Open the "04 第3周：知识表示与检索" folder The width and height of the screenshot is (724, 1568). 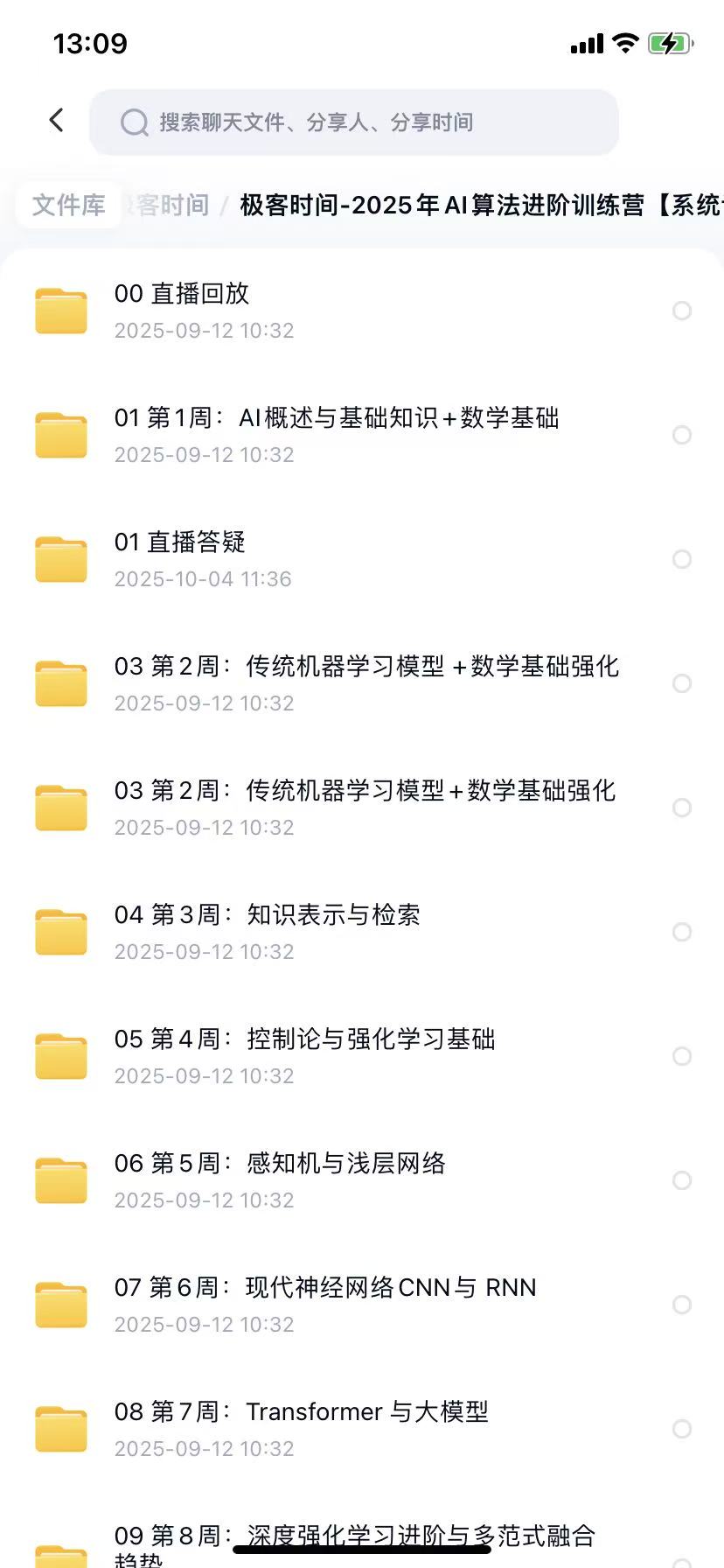(x=60, y=931)
